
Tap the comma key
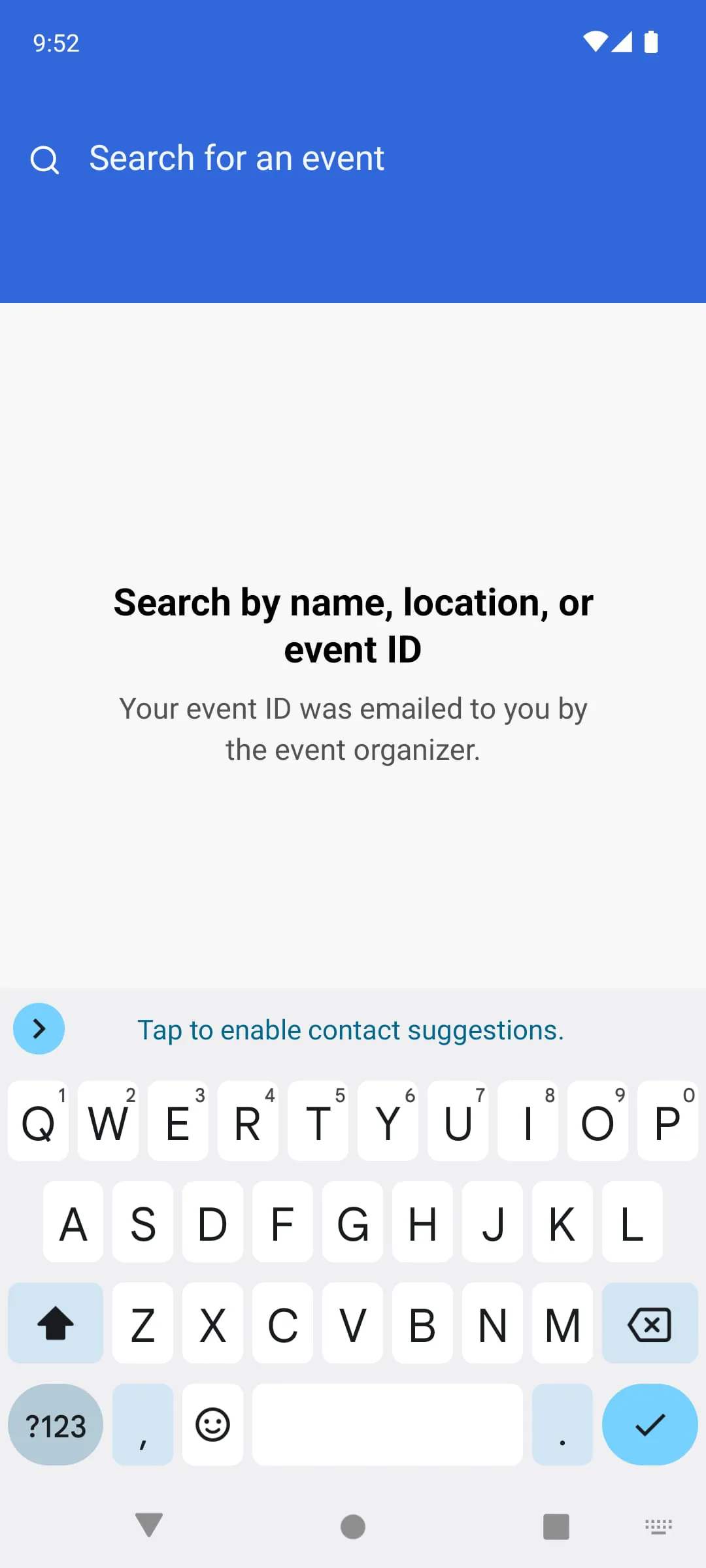pyautogui.click(x=143, y=1425)
